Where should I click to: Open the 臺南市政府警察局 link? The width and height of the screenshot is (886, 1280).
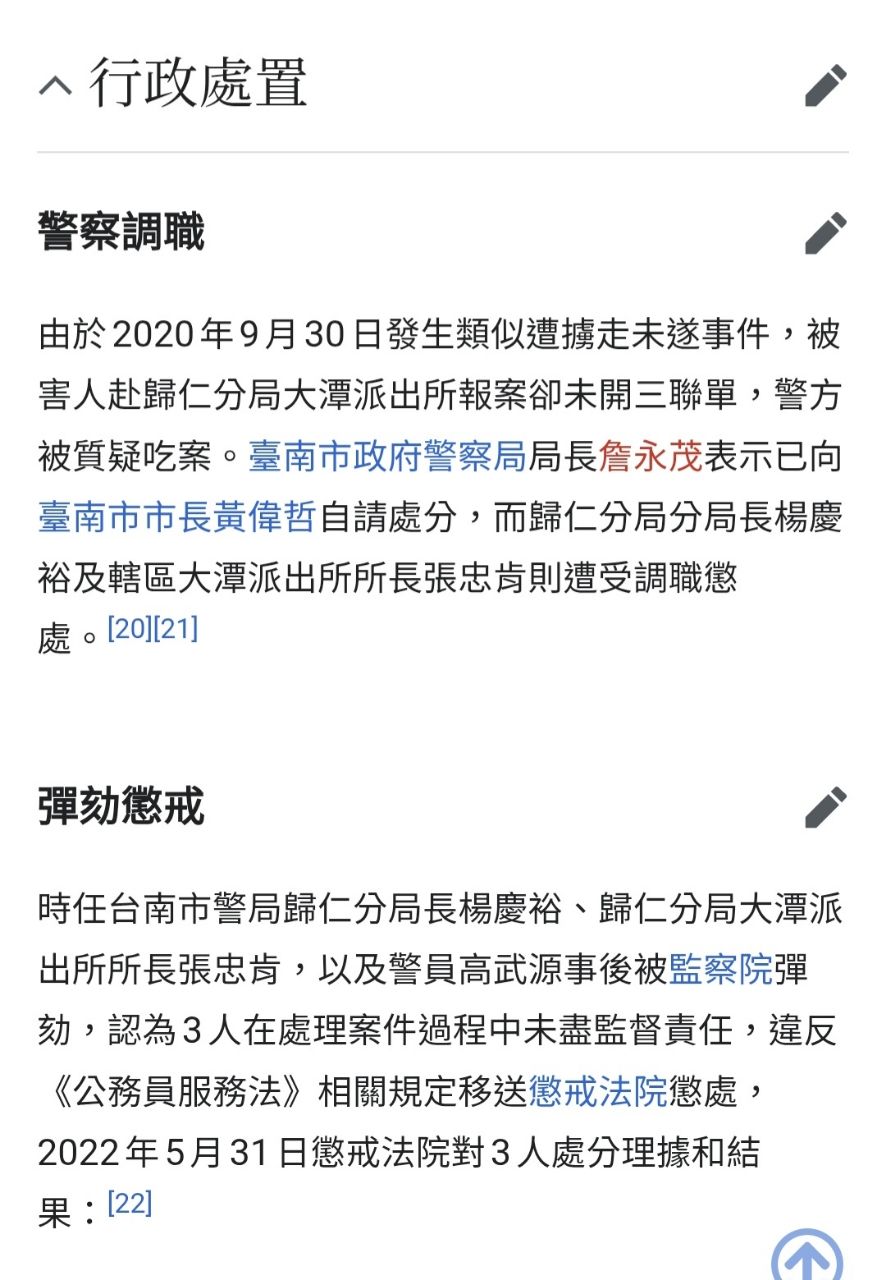coord(387,457)
